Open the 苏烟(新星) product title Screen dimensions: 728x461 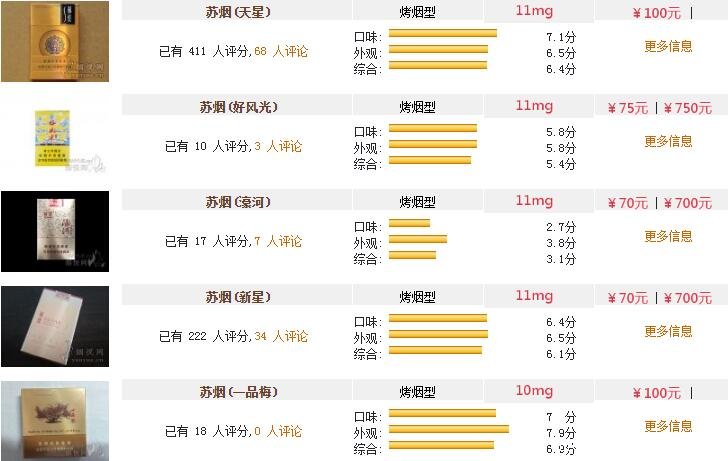pos(236,298)
